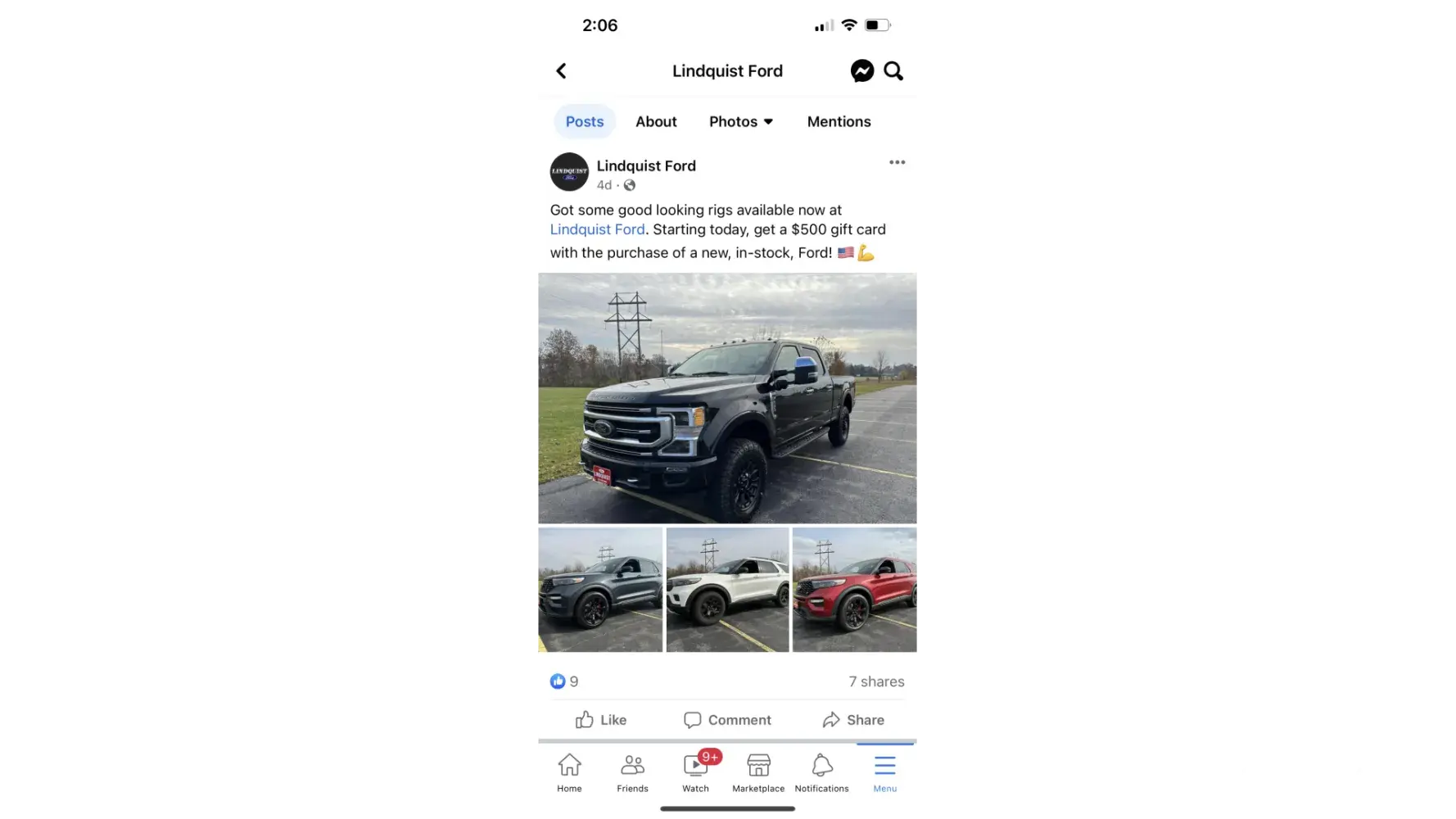The height and width of the screenshot is (819, 1456).
Task: Open the large black truck photo
Action: coord(726,398)
